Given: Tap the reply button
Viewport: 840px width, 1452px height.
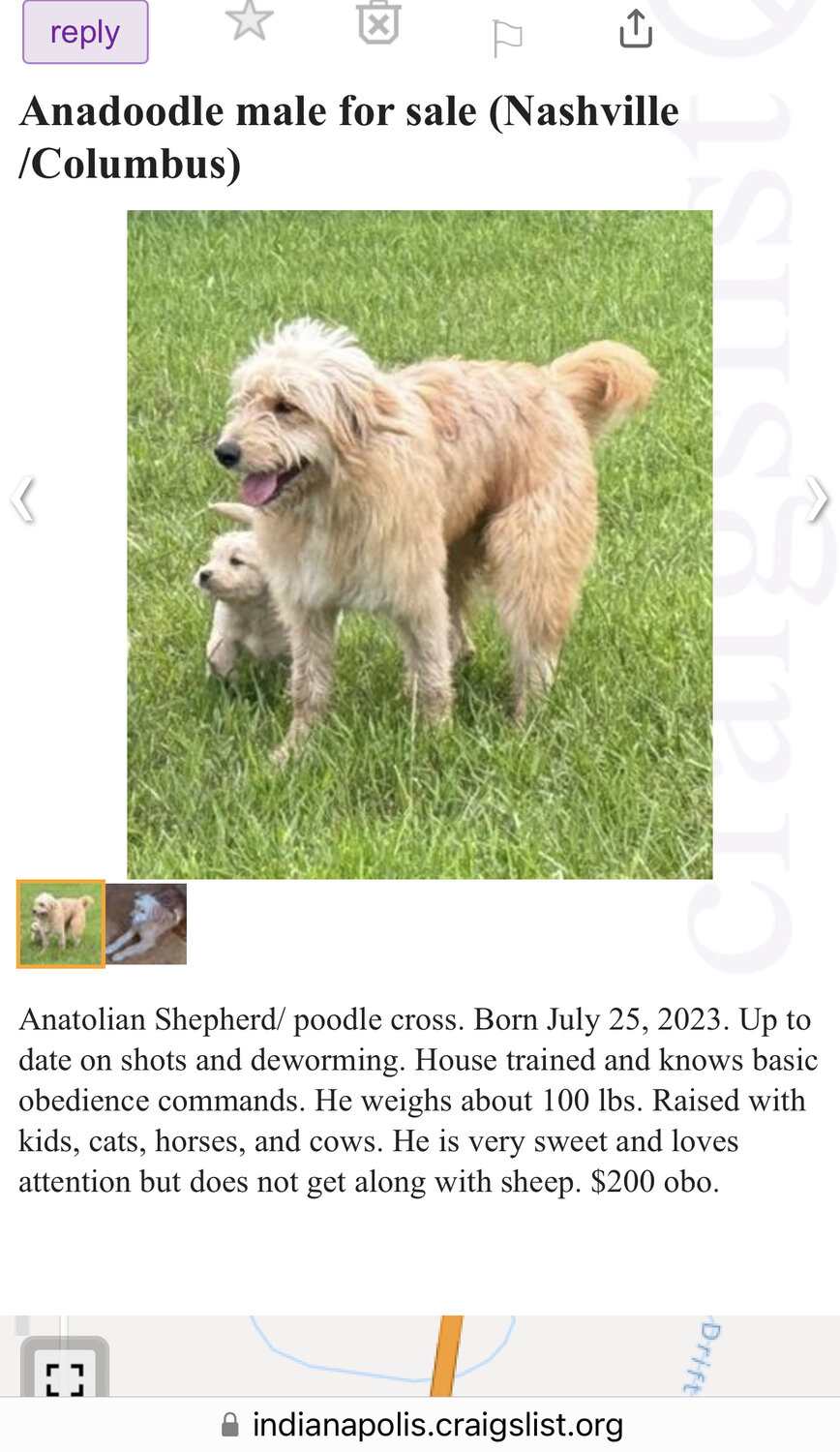Looking at the screenshot, I should (x=85, y=33).
